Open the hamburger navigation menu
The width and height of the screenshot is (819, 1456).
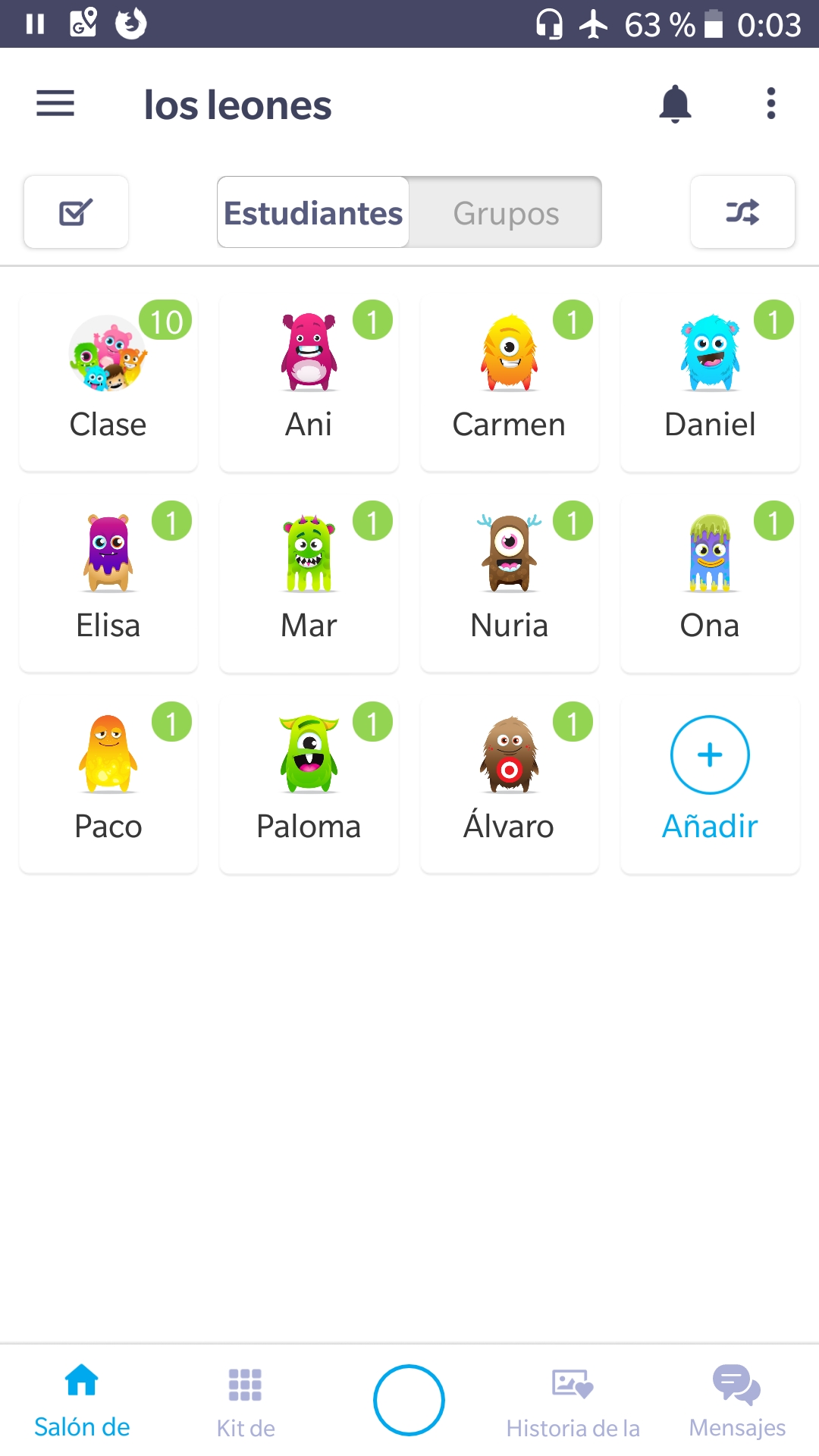pos(55,104)
